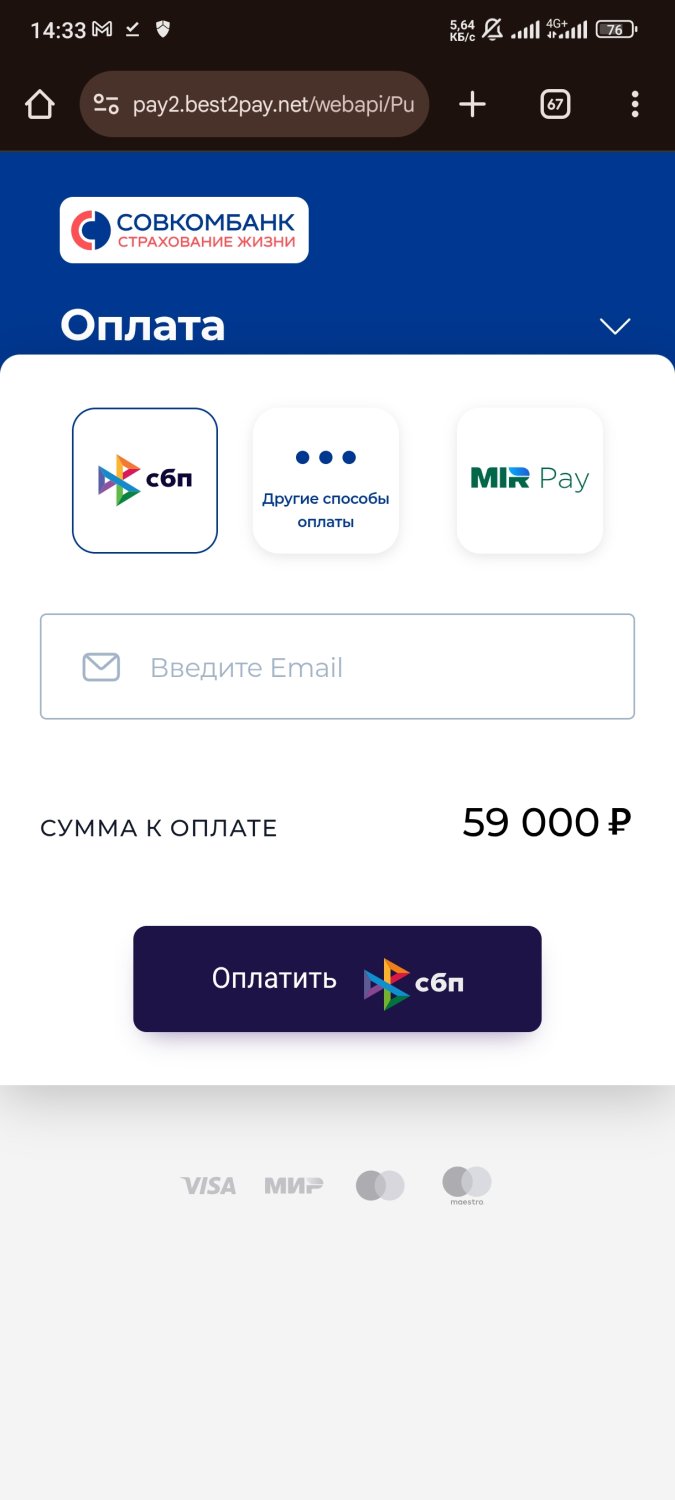The height and width of the screenshot is (1500, 675).
Task: Show the open tabs switcher
Action: (555, 105)
